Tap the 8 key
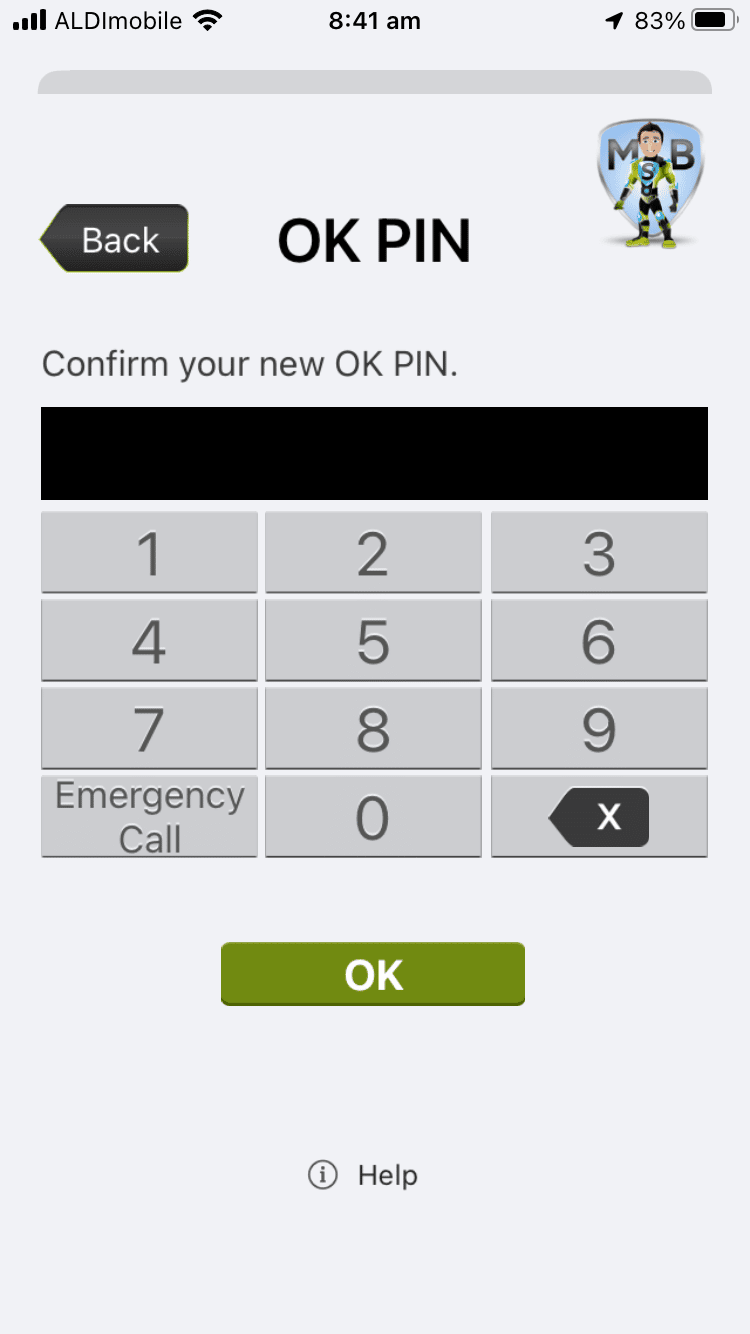 [x=373, y=729]
